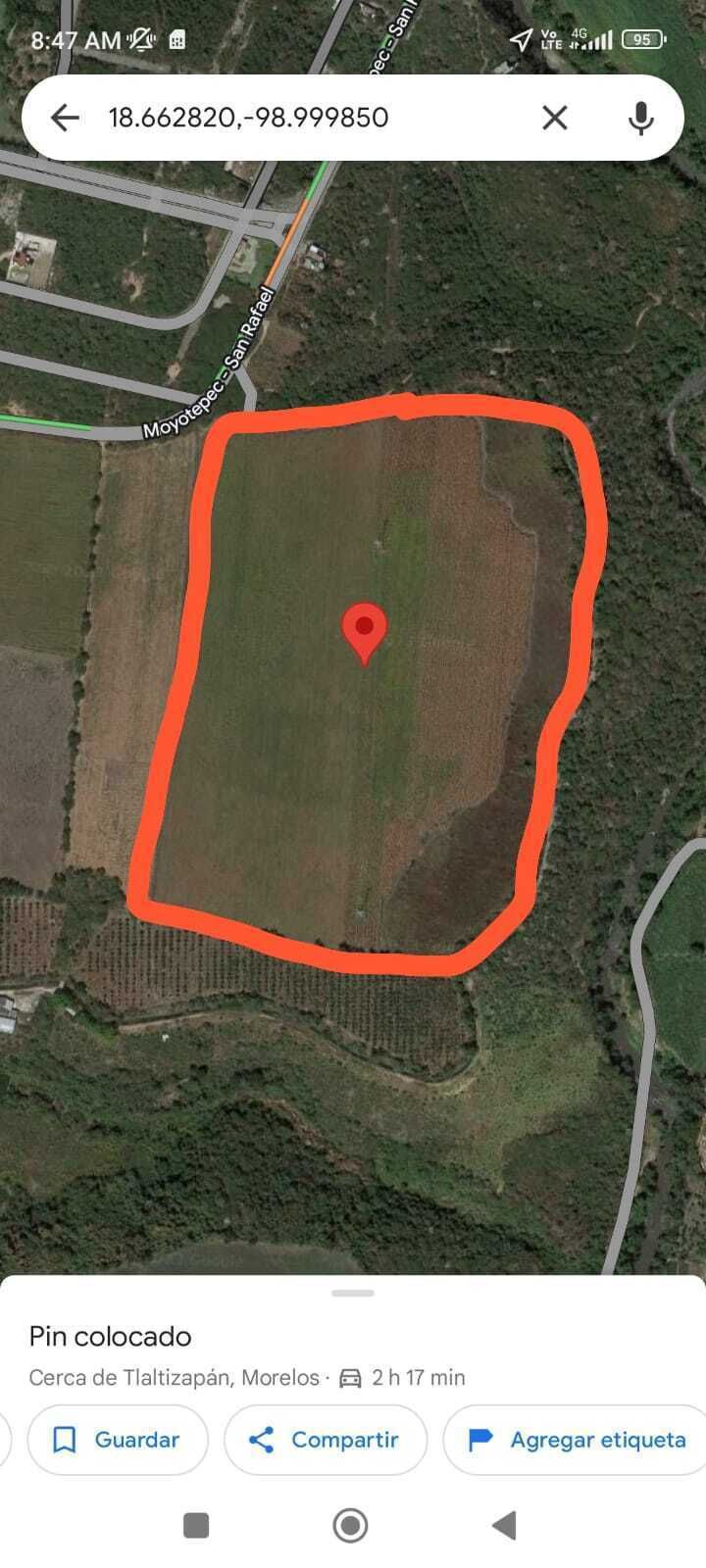Expand the Pin colocado info sheet
Screen dimensions: 706x1568
[353, 1294]
